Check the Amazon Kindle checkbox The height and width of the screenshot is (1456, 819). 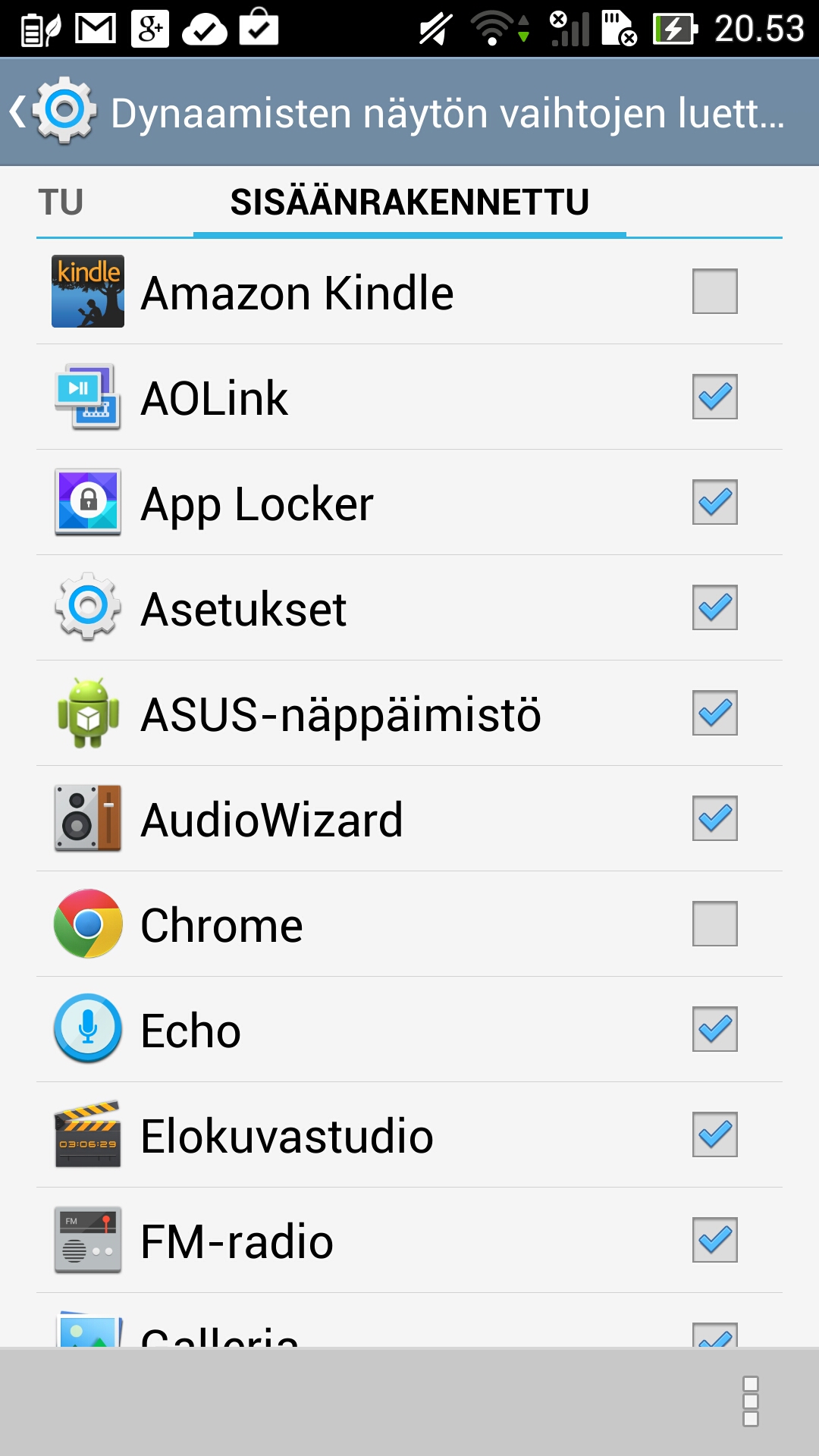[714, 291]
